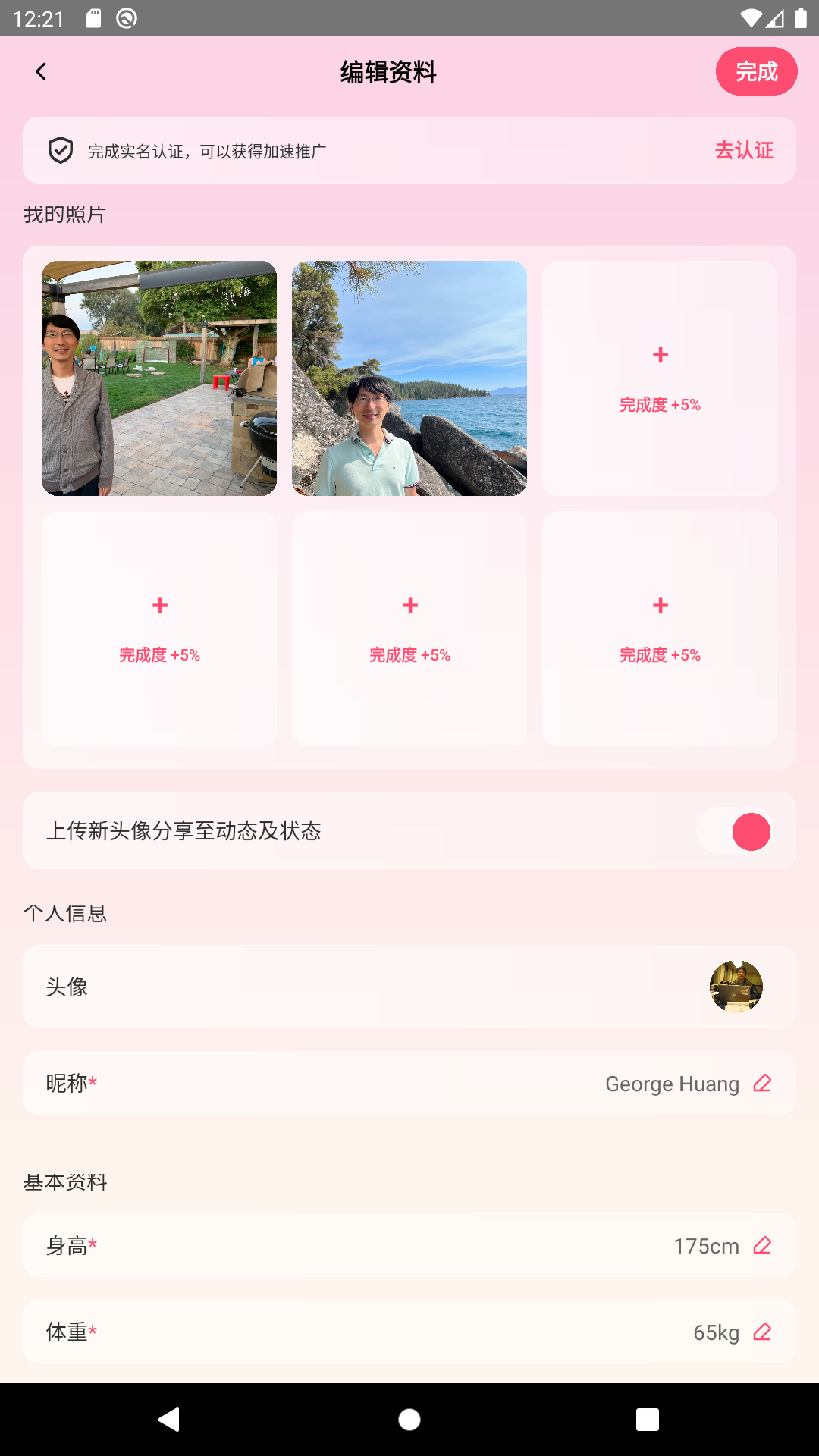Click the shield verification icon
This screenshot has width=819, height=1456.
pos(61,150)
